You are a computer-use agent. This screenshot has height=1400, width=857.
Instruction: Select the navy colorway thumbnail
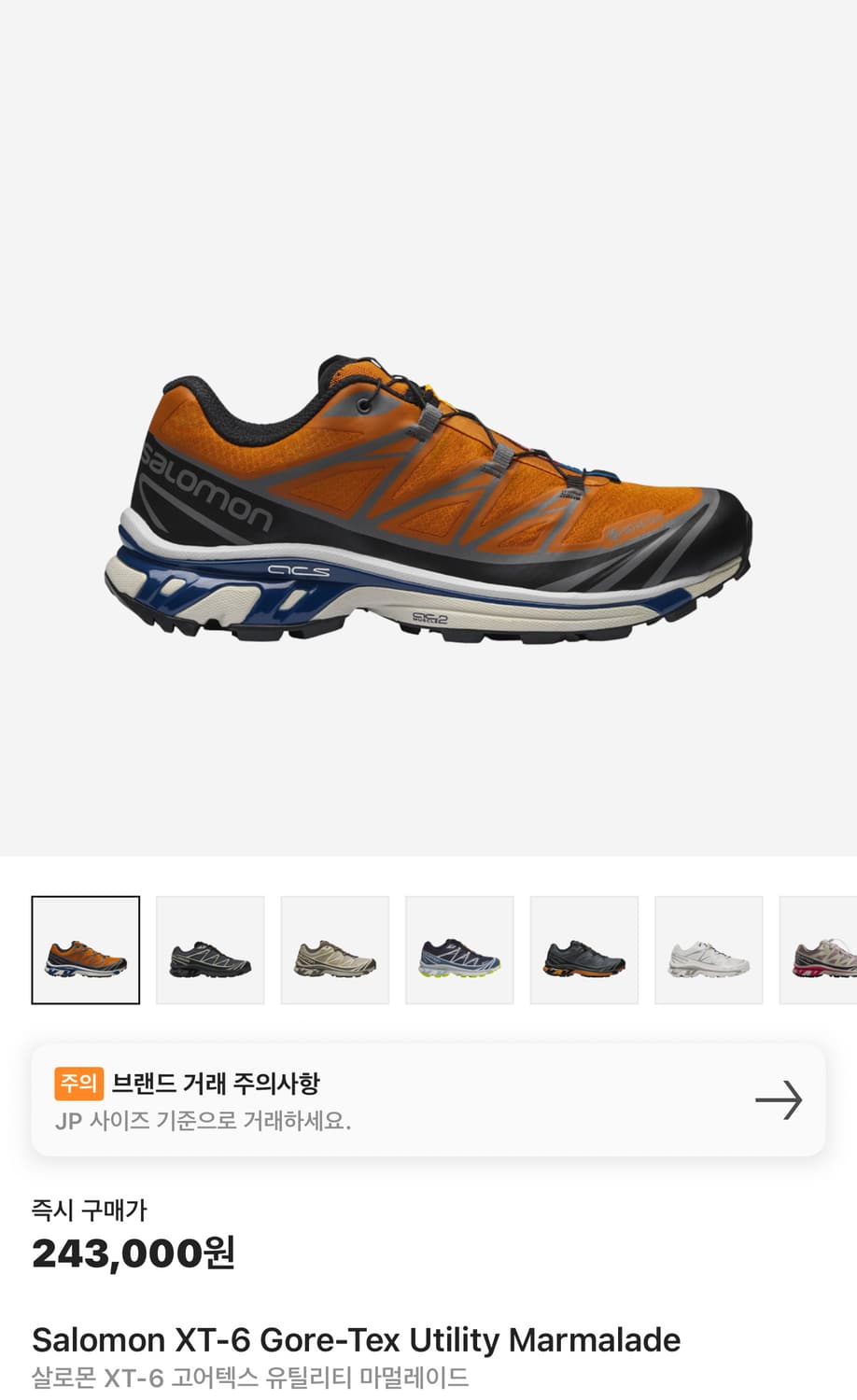click(458, 949)
